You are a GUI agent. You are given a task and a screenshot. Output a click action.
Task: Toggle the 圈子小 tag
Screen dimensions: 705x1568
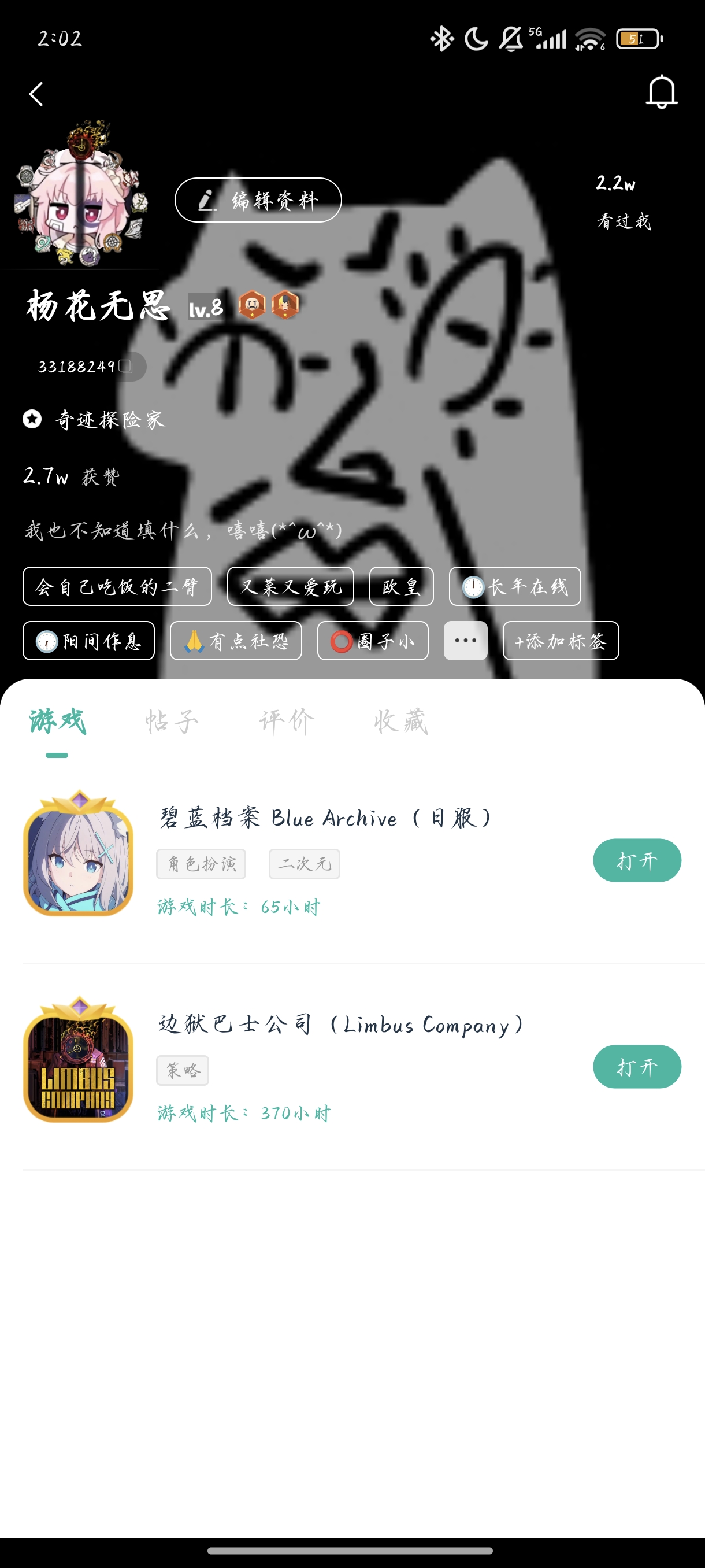coord(372,641)
